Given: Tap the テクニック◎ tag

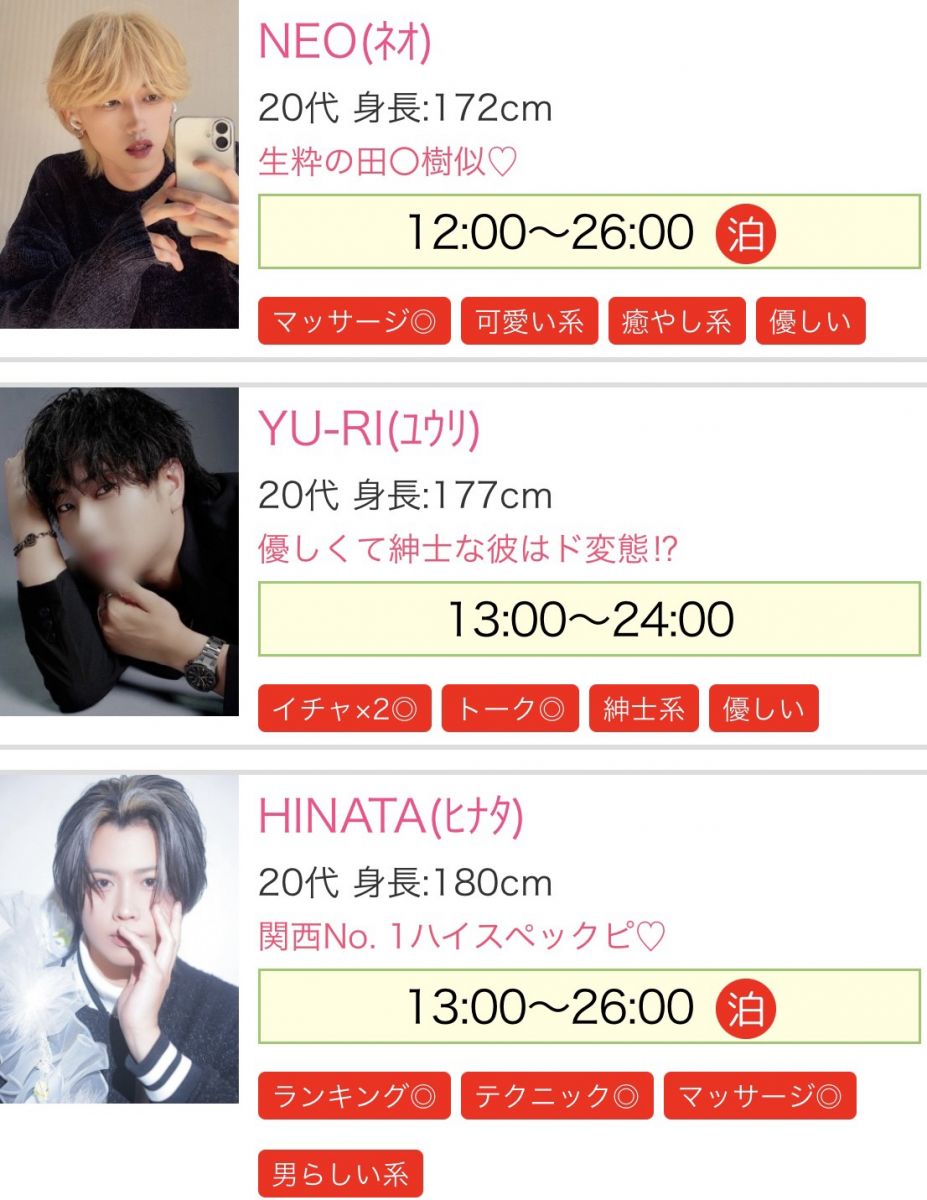Looking at the screenshot, I should 556,1096.
